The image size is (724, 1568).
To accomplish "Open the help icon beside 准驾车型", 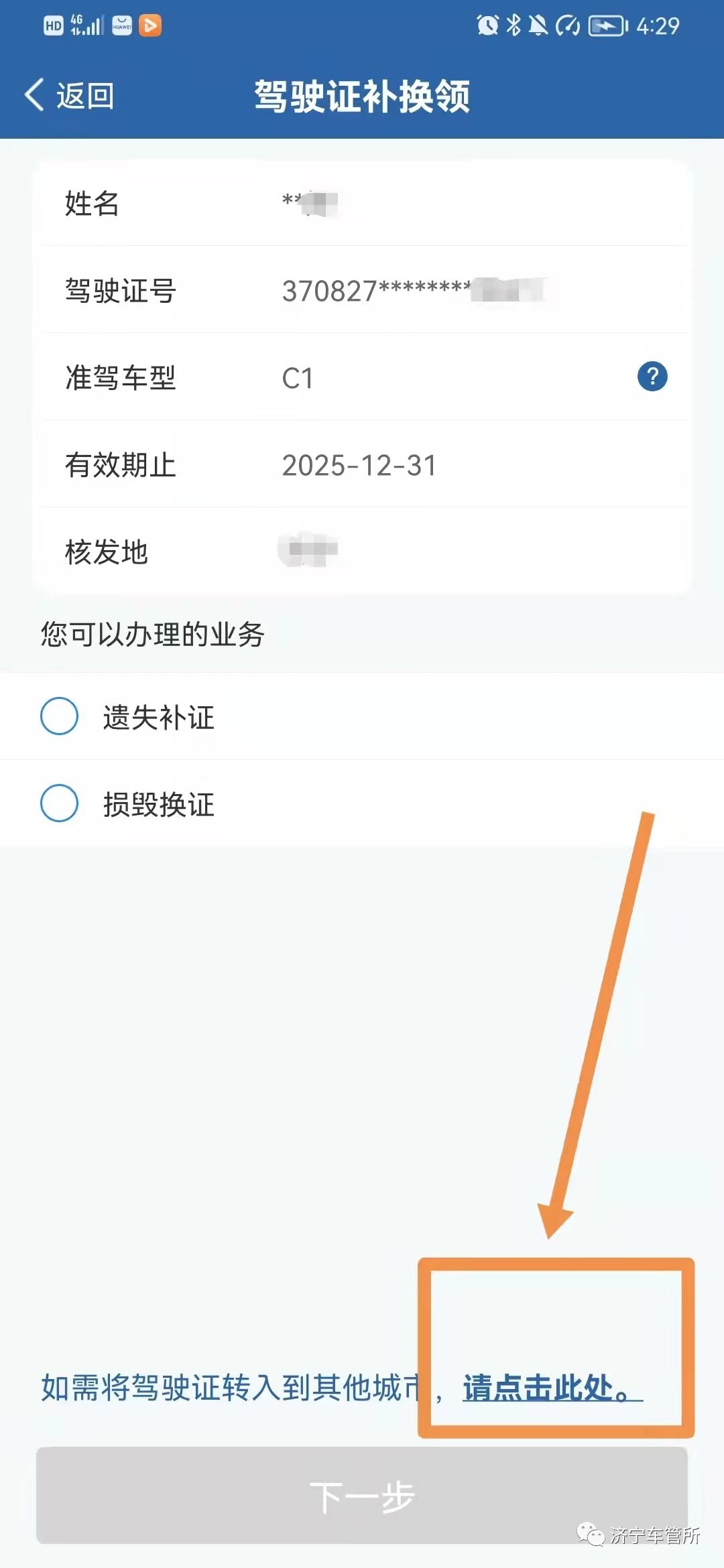I will tap(652, 377).
